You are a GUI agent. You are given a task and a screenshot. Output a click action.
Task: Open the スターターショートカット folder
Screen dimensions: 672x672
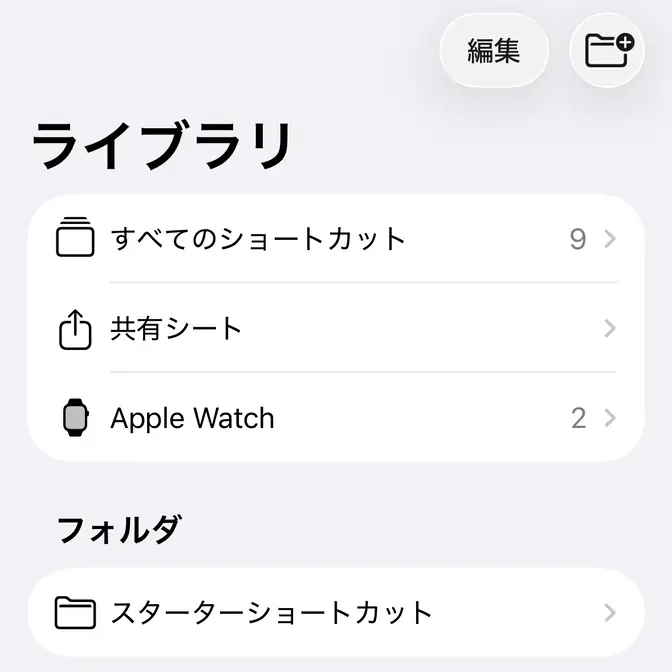(336, 612)
